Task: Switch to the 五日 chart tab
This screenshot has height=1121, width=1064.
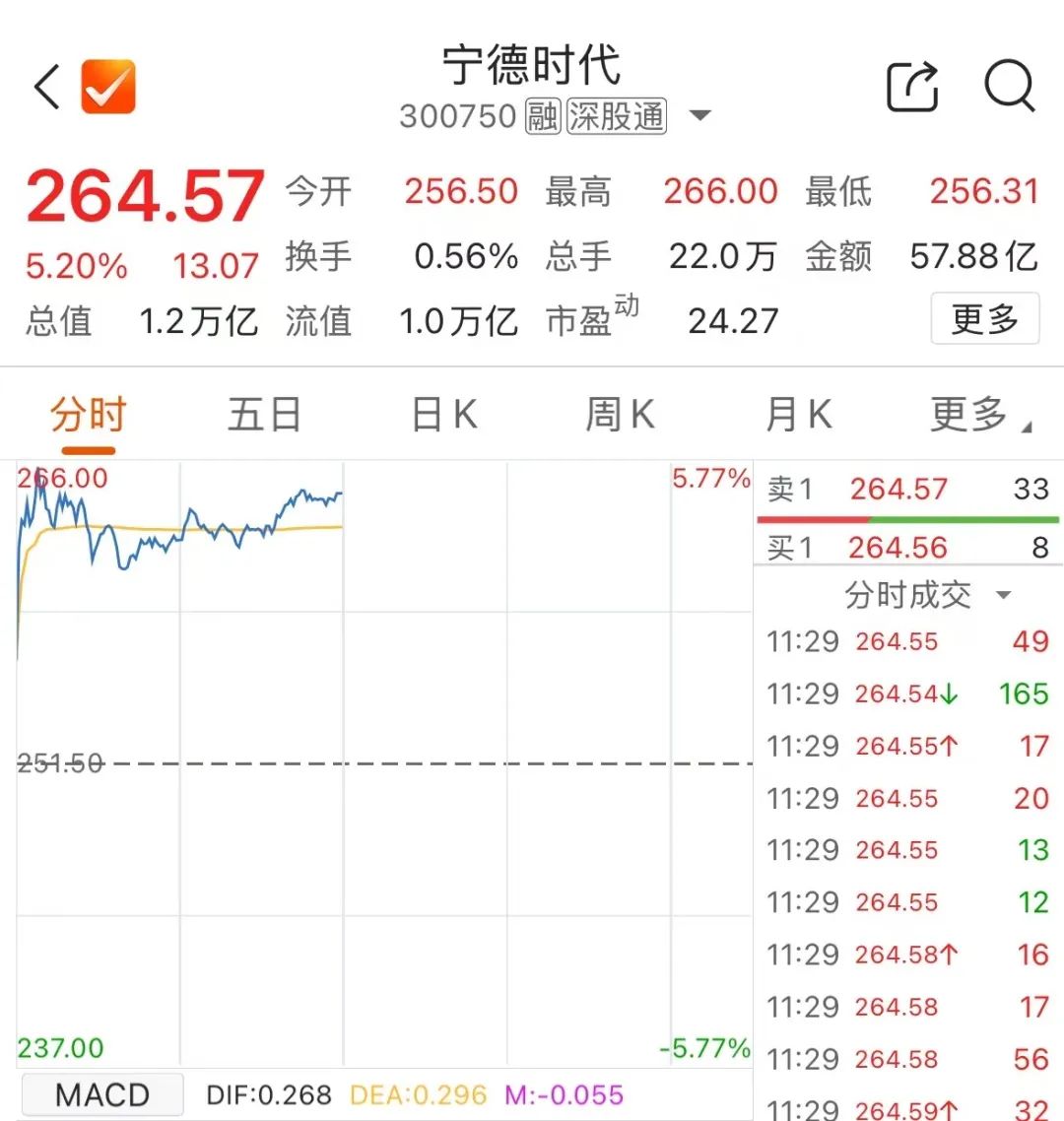Action: [264, 415]
